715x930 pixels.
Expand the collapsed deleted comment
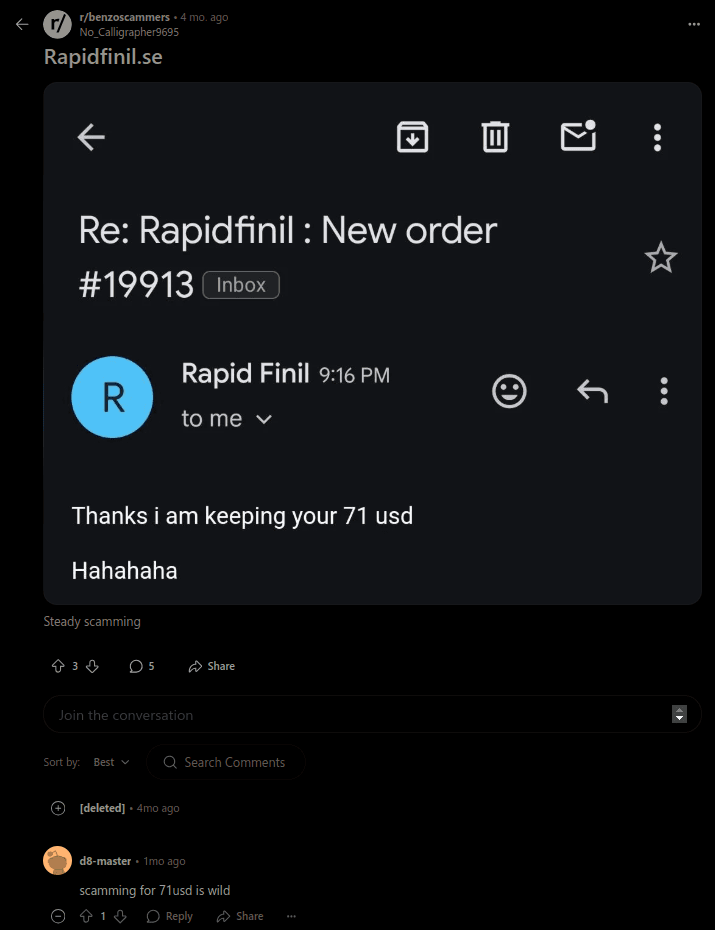tap(58, 808)
